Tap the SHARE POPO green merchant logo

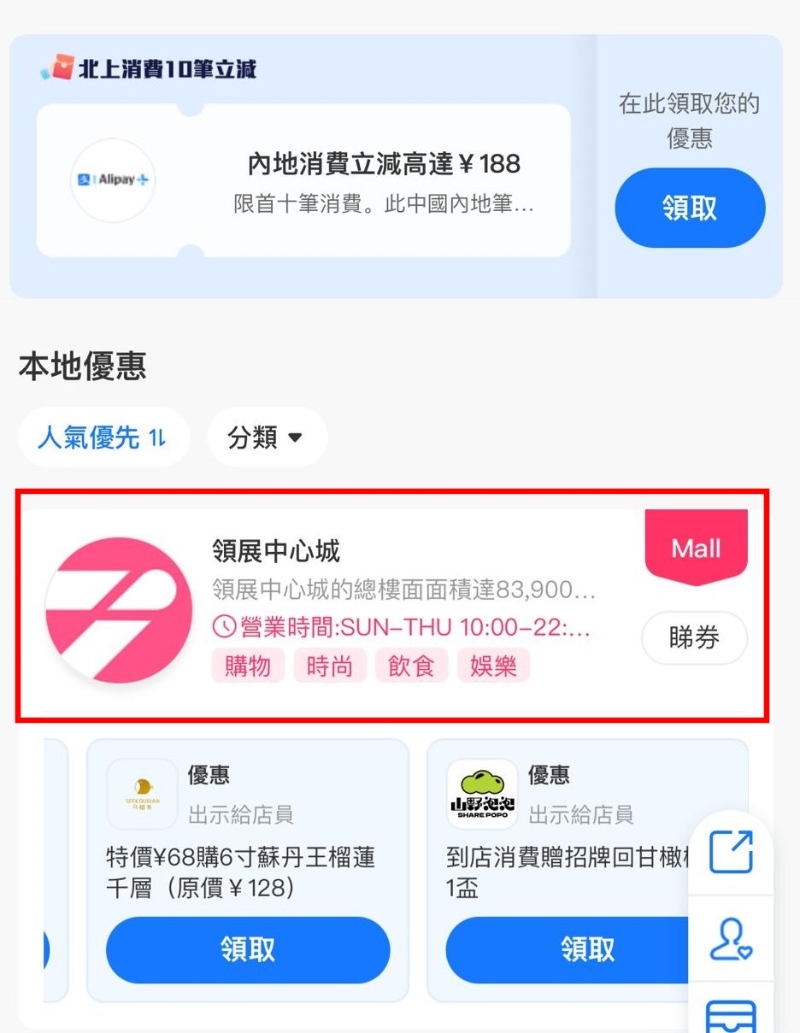click(x=483, y=793)
